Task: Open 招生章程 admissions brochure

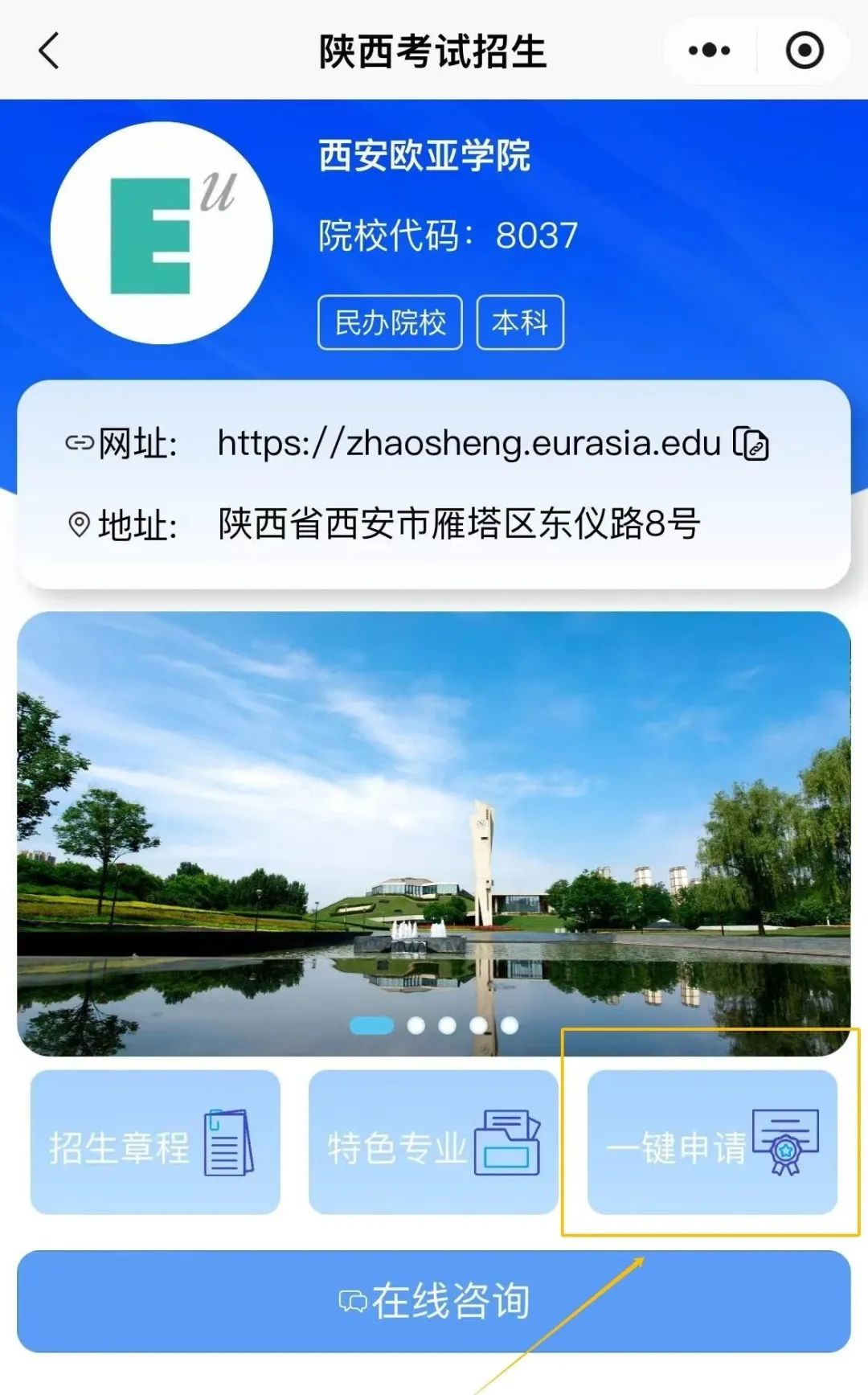Action: point(155,1142)
